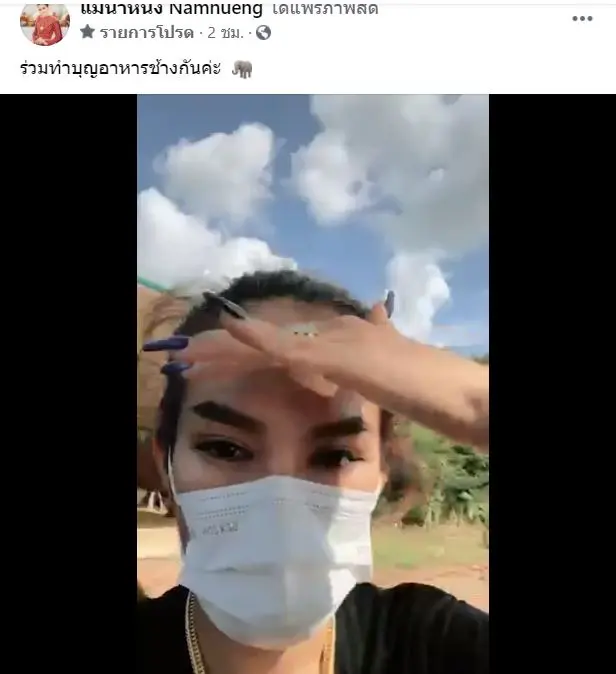Open the post's three-dot options menu
The height and width of the screenshot is (674, 616).
[x=582, y=19]
